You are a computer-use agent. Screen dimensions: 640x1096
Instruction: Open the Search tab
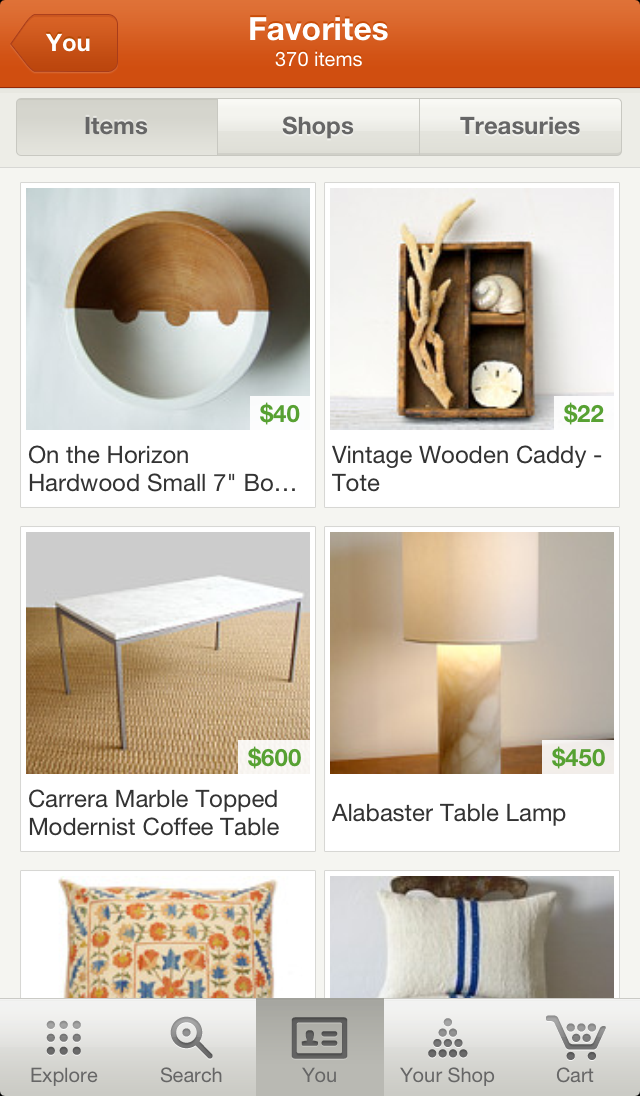click(x=191, y=1050)
